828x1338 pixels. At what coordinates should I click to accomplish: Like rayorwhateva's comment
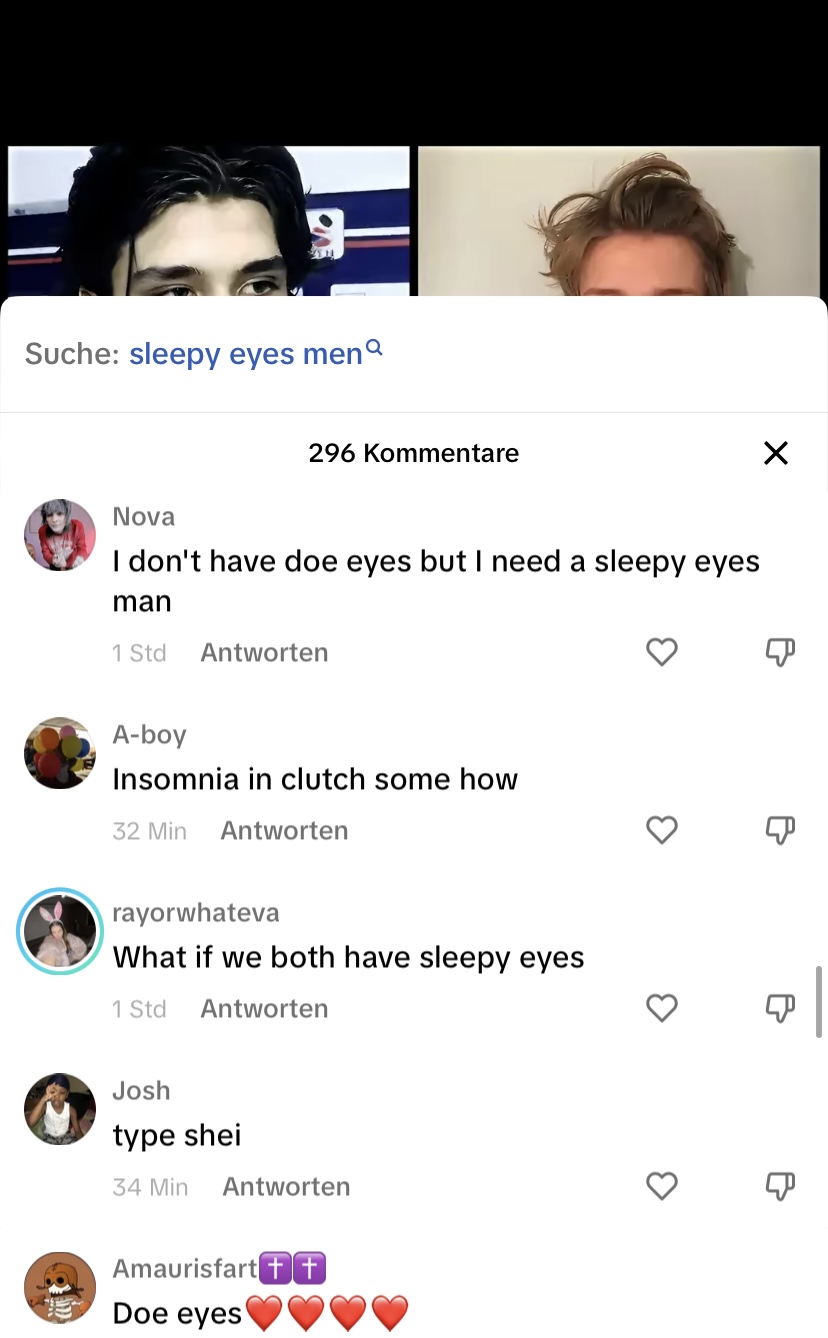pos(662,1008)
